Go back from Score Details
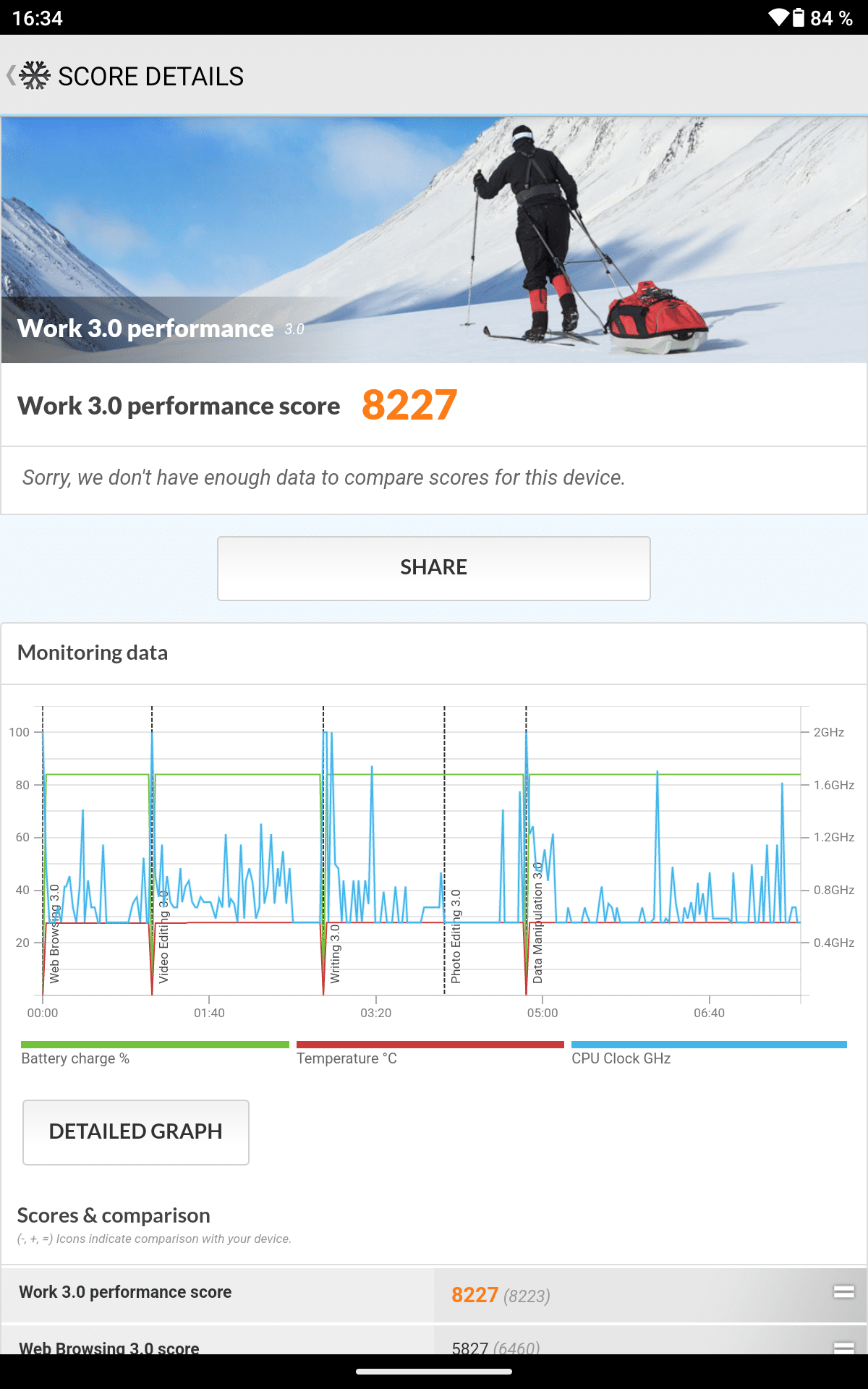This screenshot has width=868, height=1389. 27,75
